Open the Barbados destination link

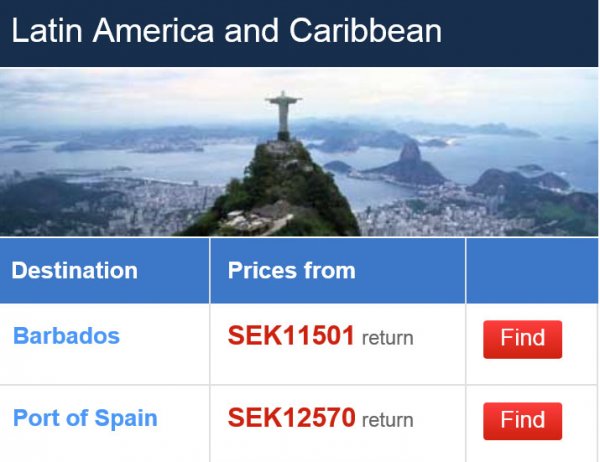[66, 336]
